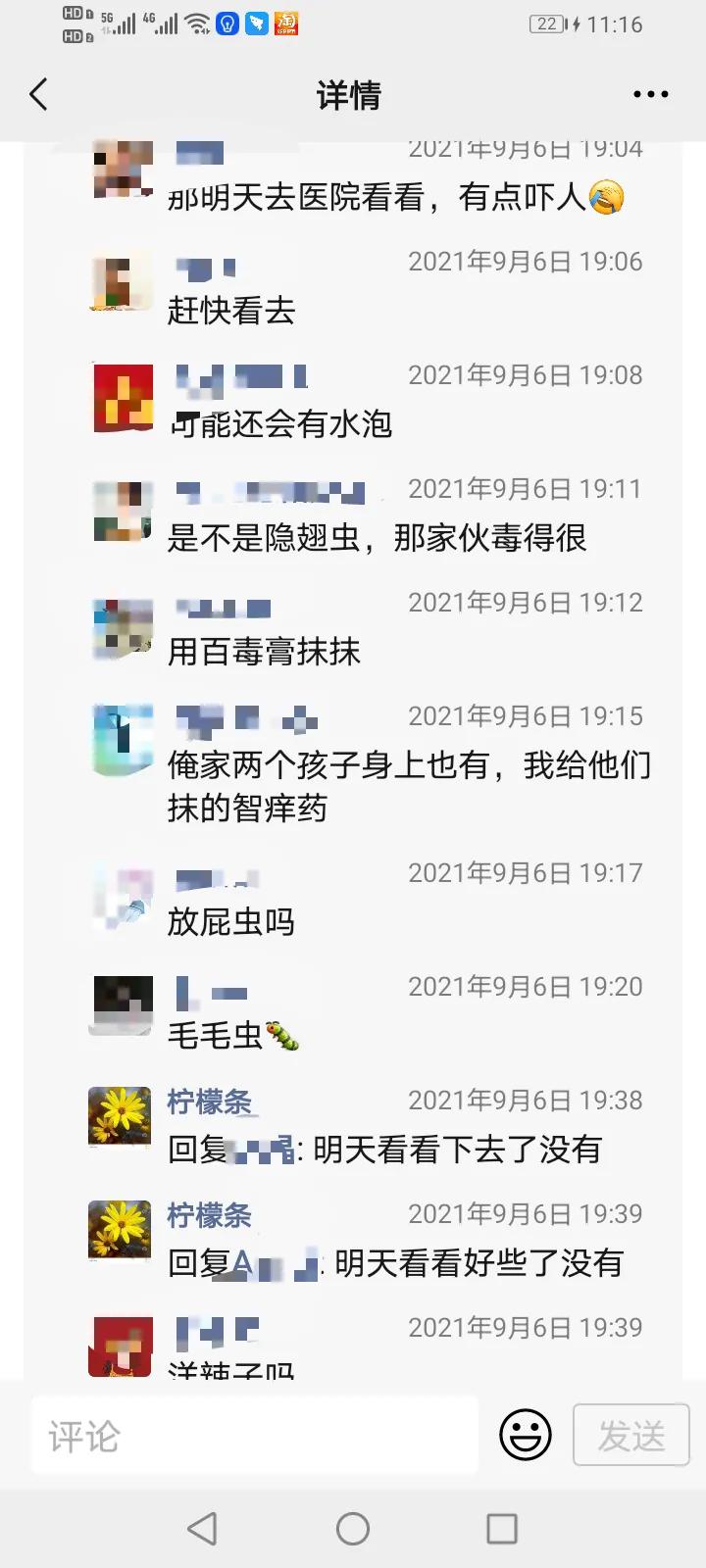
Task: Tap the Taobao icon in the status bar
Action: point(288,24)
